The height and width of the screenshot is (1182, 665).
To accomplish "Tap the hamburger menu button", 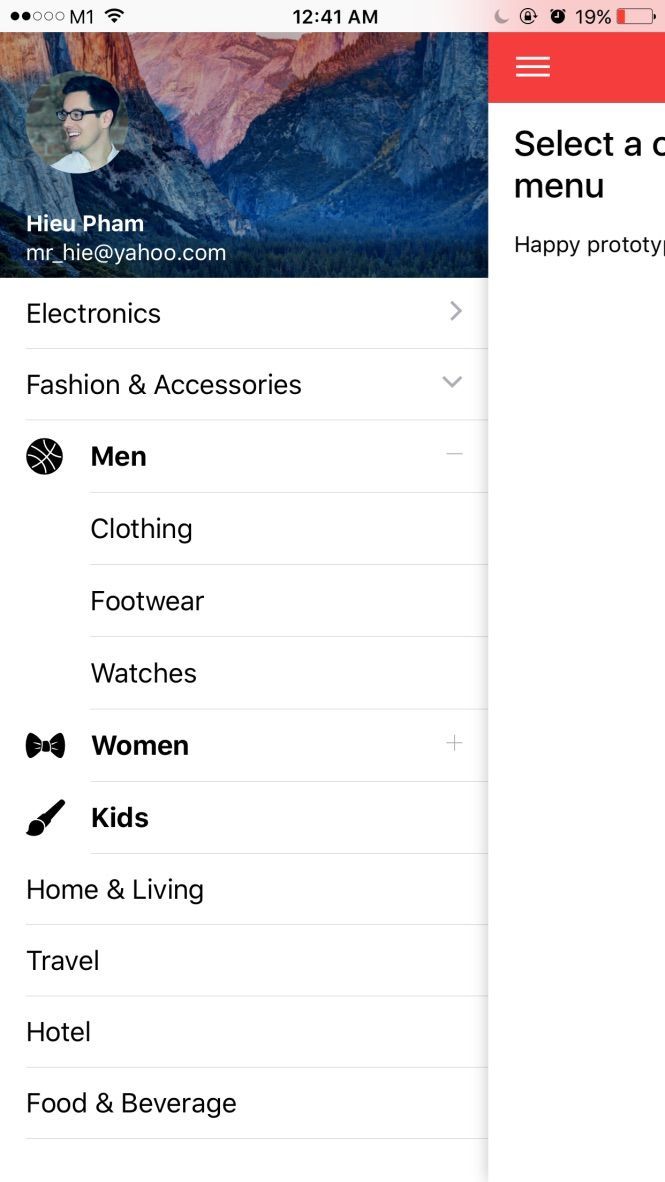I will pyautogui.click(x=532, y=66).
